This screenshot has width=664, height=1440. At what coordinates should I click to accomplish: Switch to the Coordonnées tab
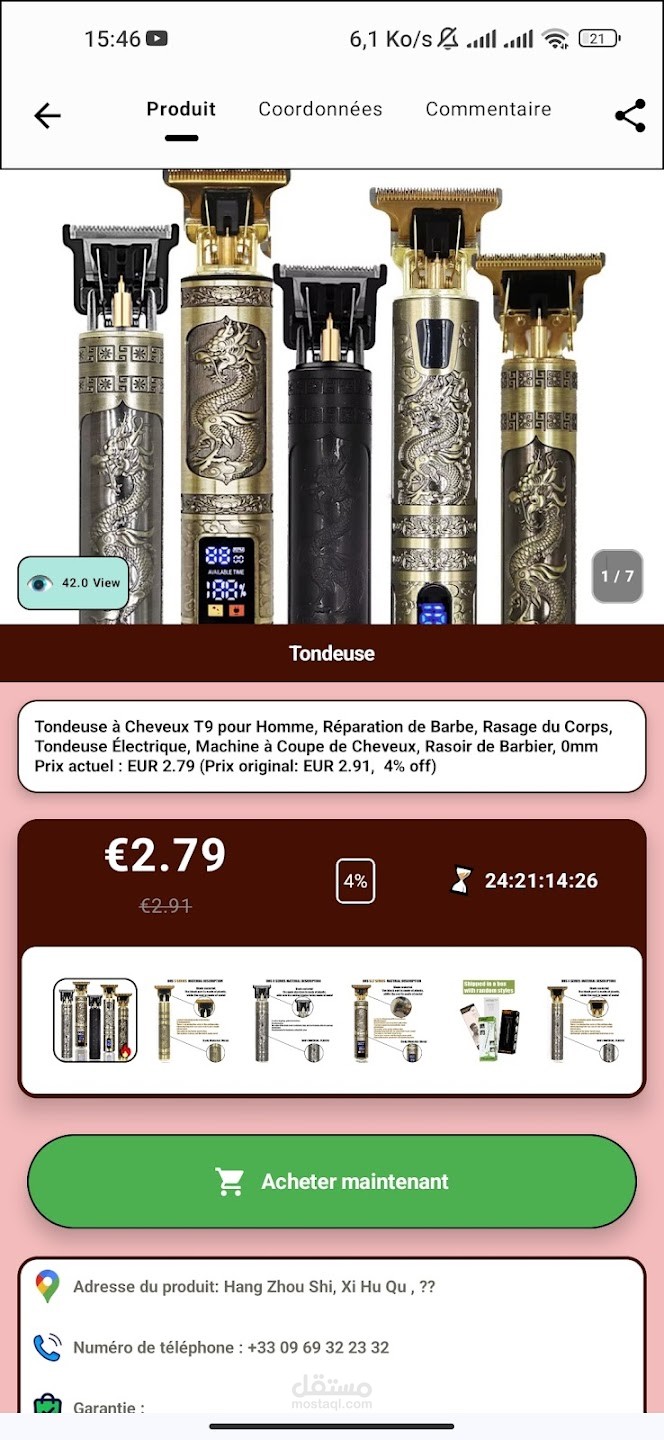320,109
